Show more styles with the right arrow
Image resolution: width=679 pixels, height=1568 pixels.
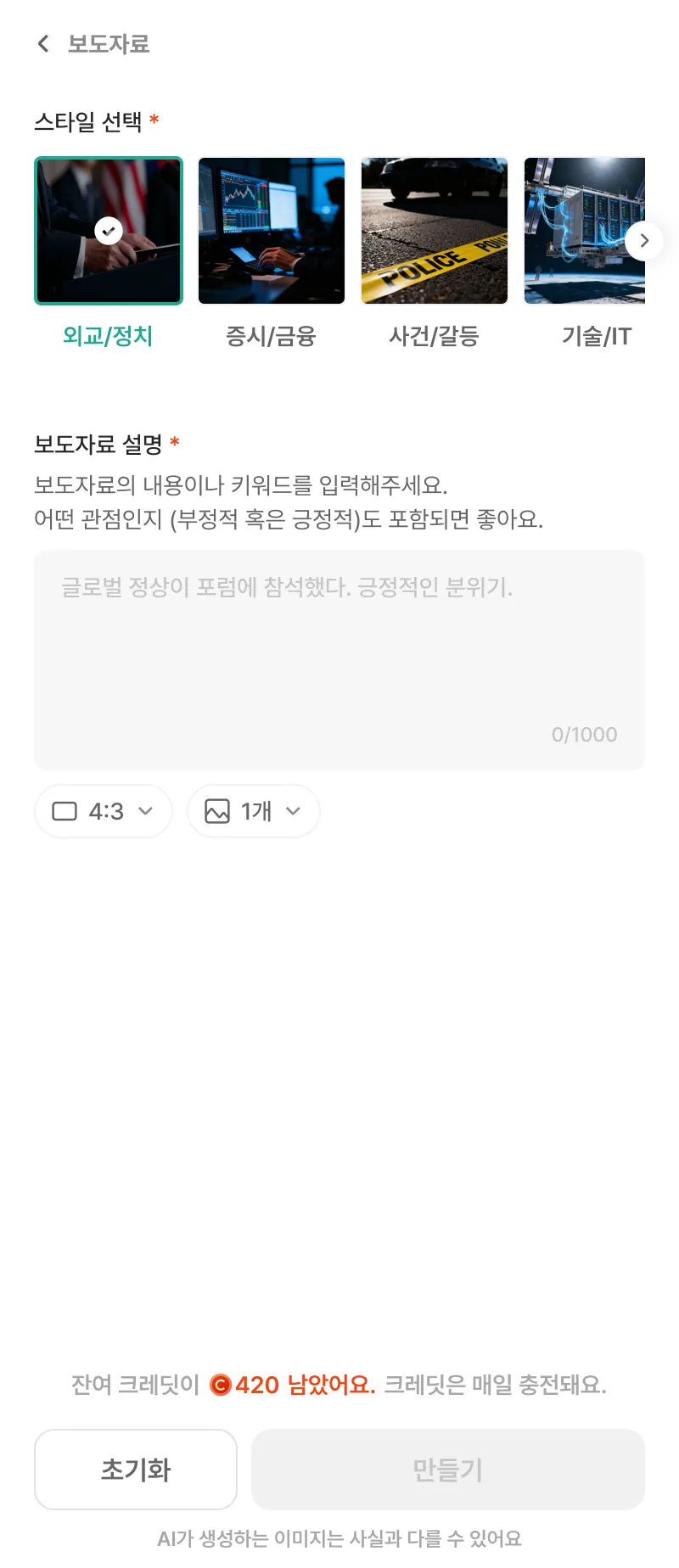(x=644, y=241)
